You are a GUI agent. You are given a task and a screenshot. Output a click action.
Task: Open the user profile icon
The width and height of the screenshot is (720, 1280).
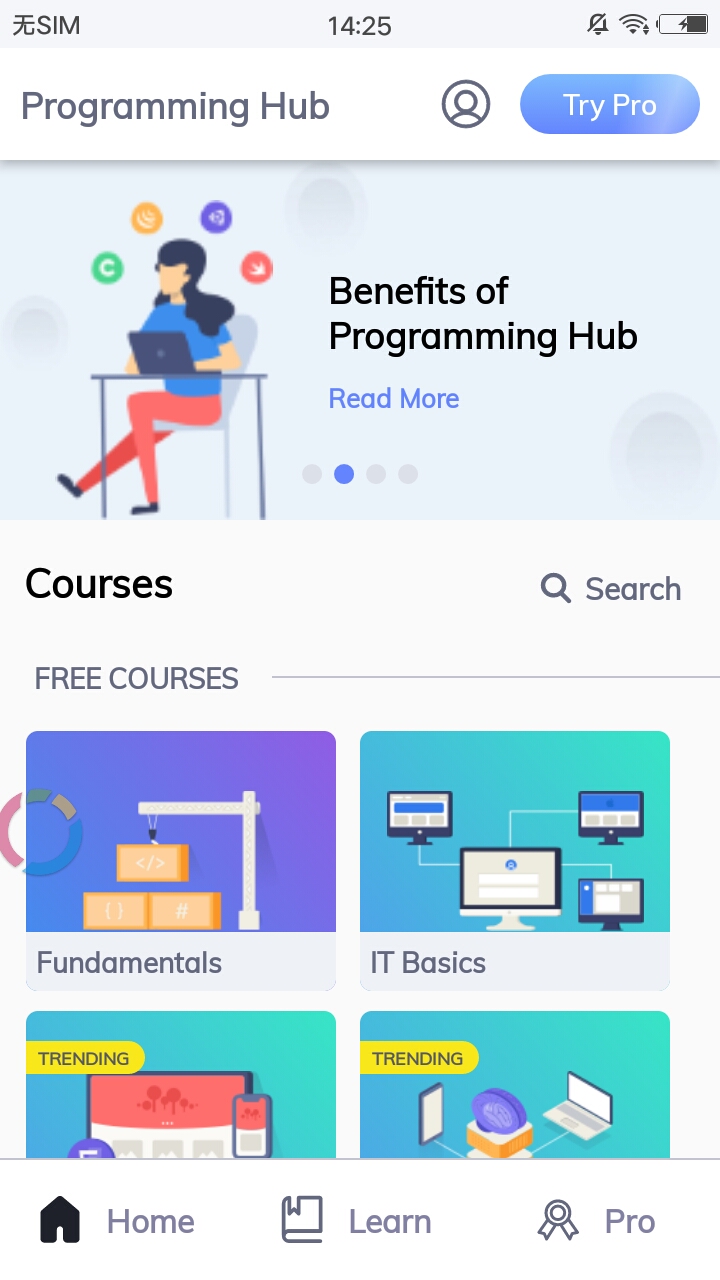(466, 104)
